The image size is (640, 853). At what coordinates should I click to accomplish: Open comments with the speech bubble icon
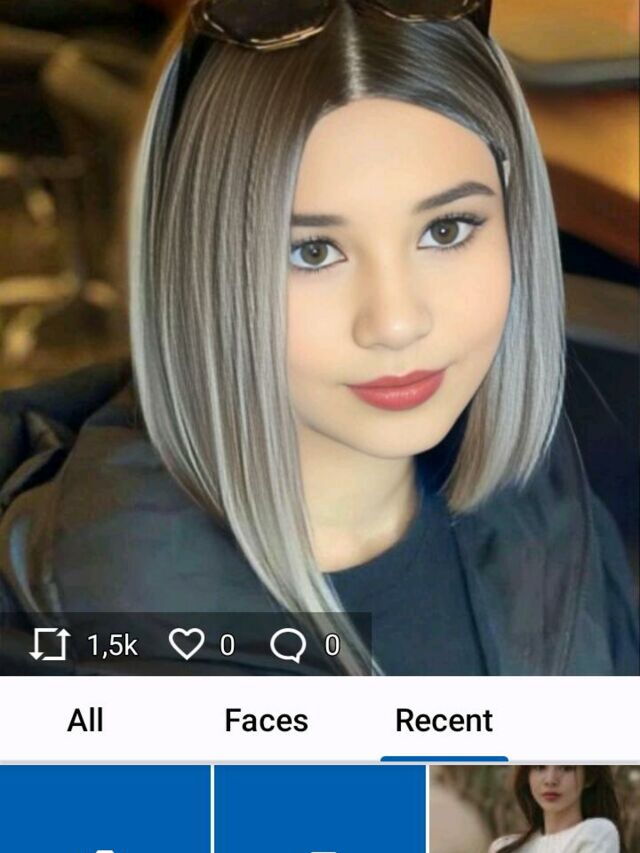pyautogui.click(x=288, y=646)
